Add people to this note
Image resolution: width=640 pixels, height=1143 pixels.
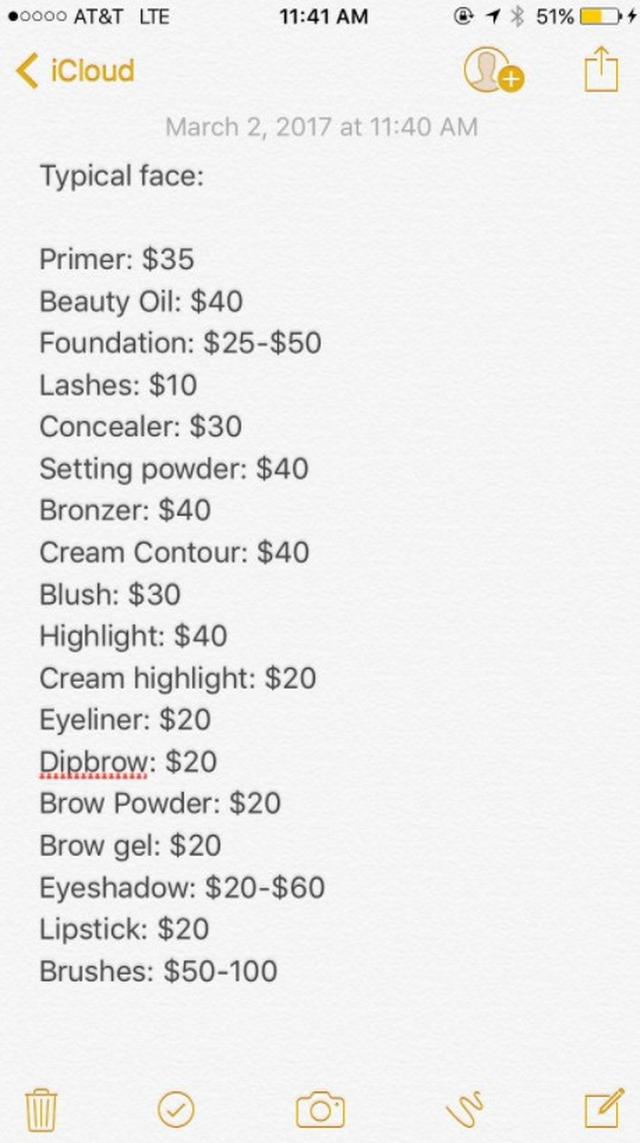click(x=492, y=71)
